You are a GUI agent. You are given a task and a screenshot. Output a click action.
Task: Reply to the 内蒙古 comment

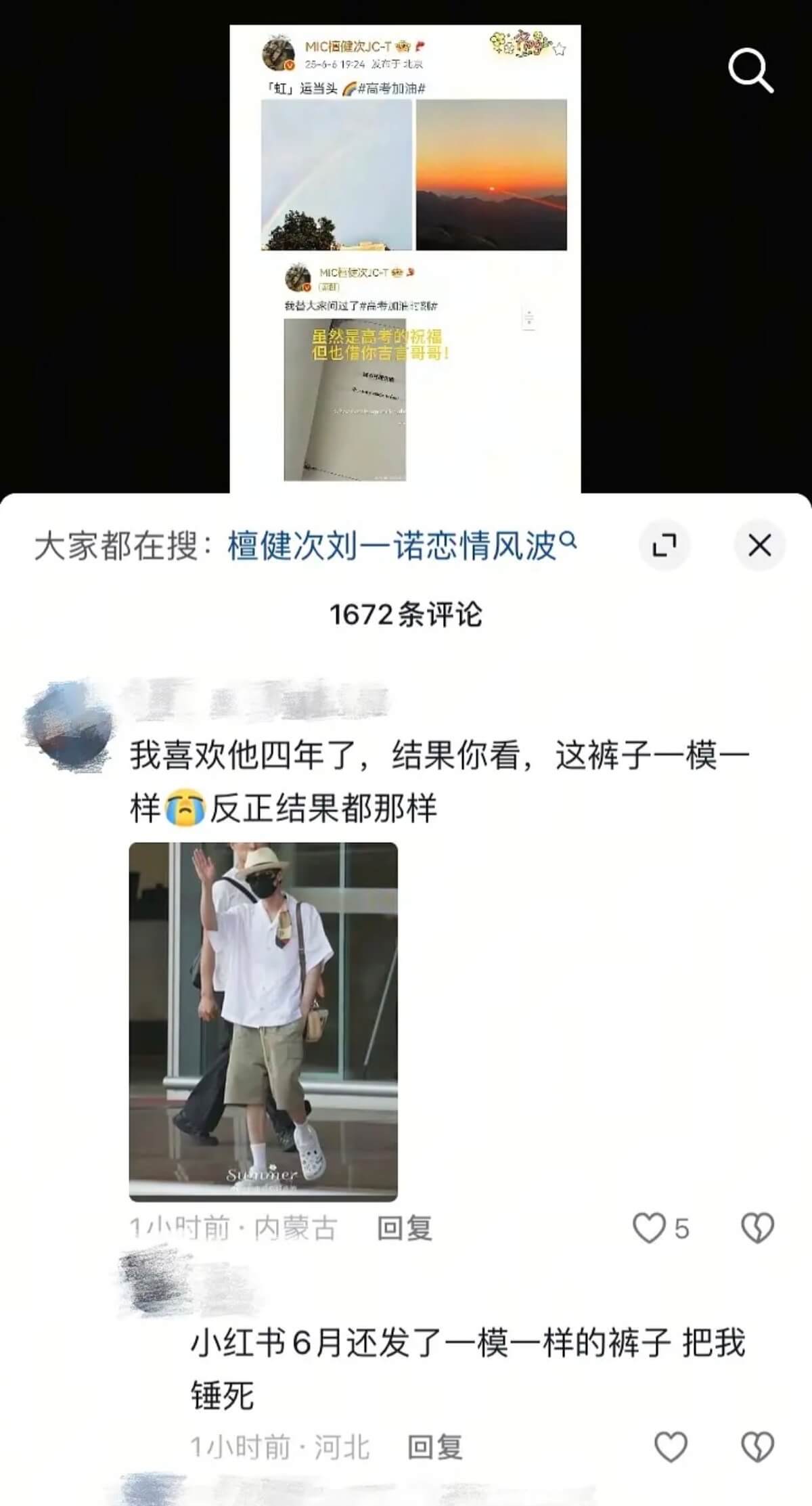pyautogui.click(x=404, y=1228)
